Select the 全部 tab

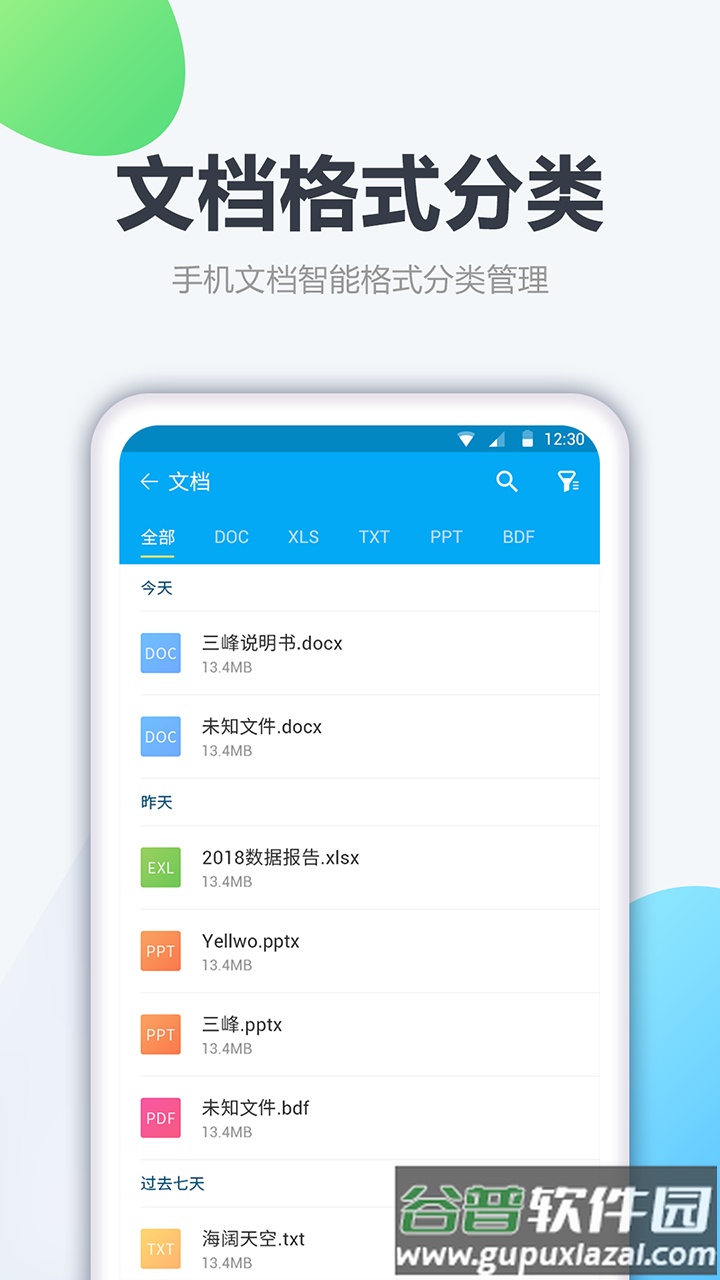click(x=159, y=537)
